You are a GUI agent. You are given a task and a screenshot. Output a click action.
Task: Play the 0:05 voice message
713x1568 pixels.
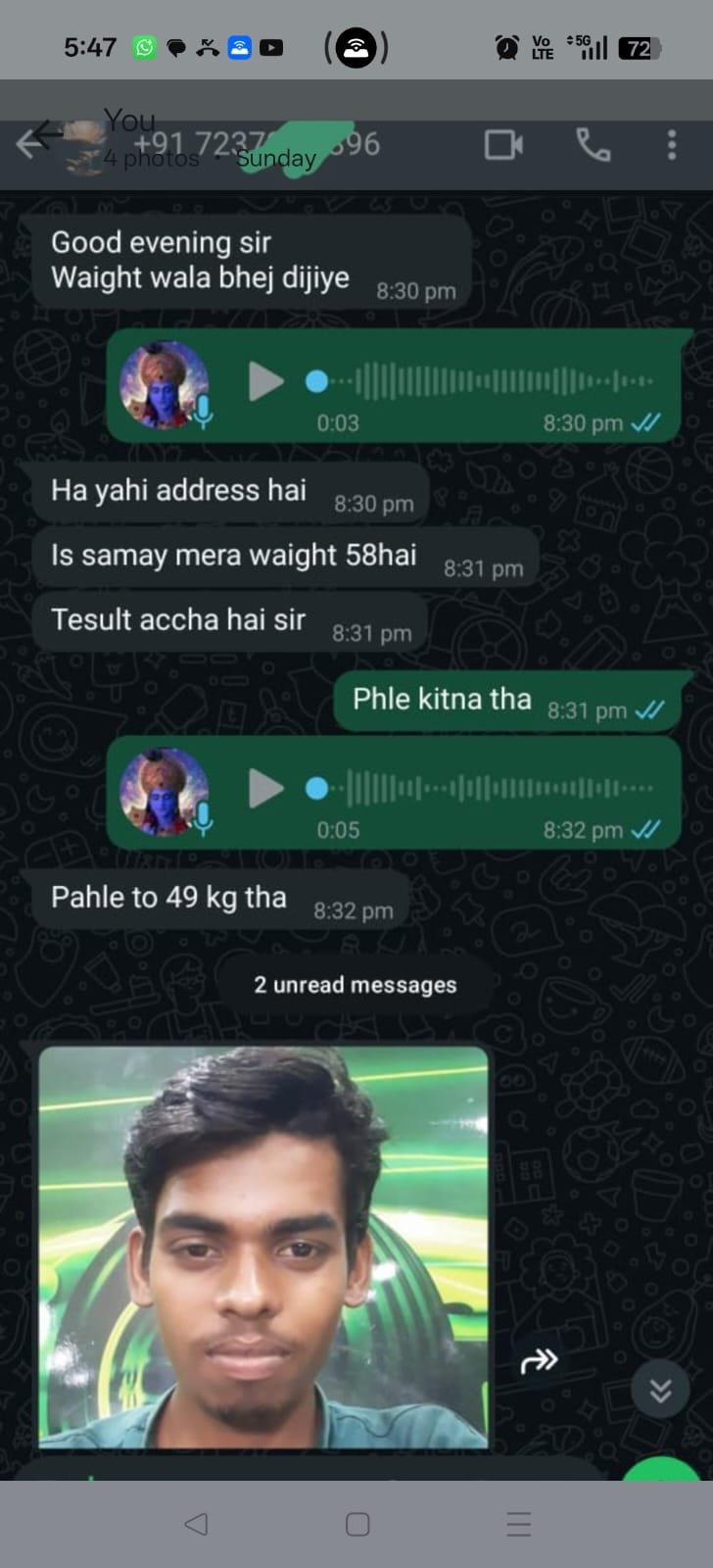(x=265, y=788)
